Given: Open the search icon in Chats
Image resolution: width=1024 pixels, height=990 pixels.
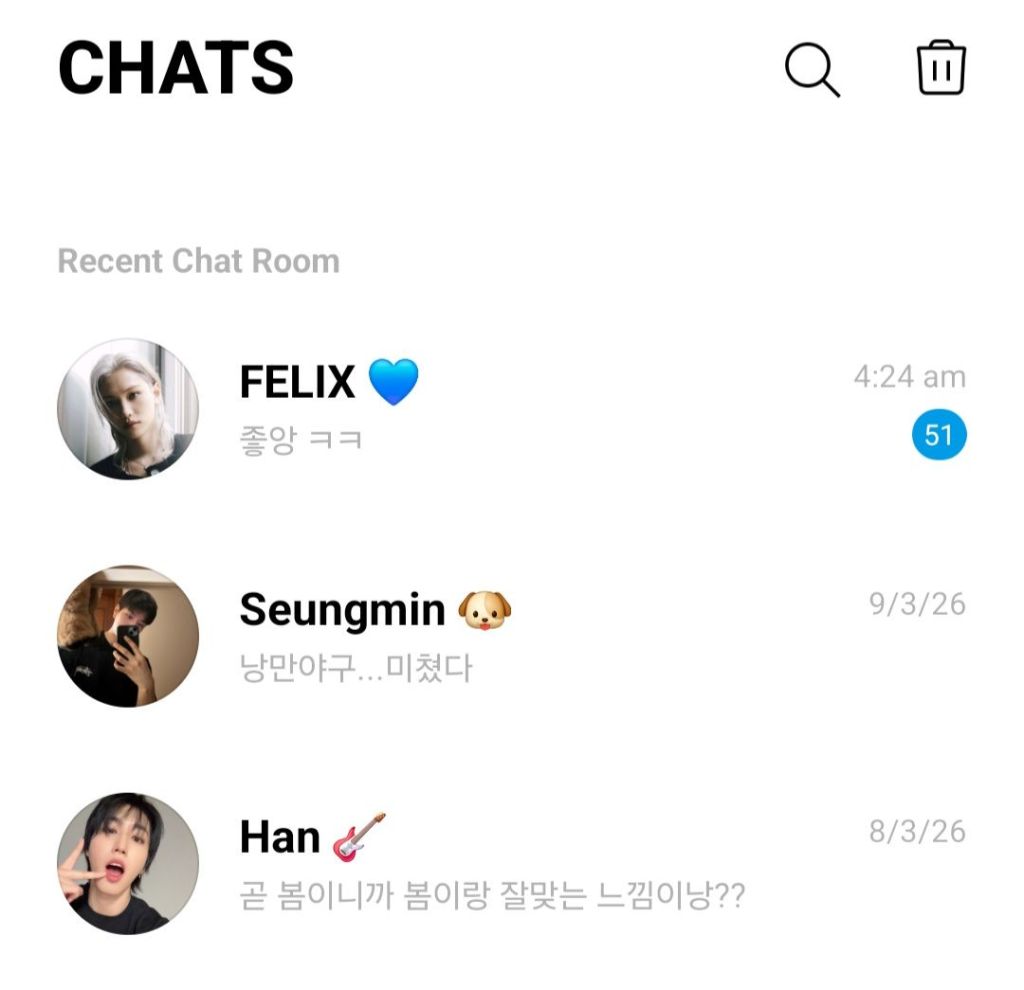Looking at the screenshot, I should point(811,70).
